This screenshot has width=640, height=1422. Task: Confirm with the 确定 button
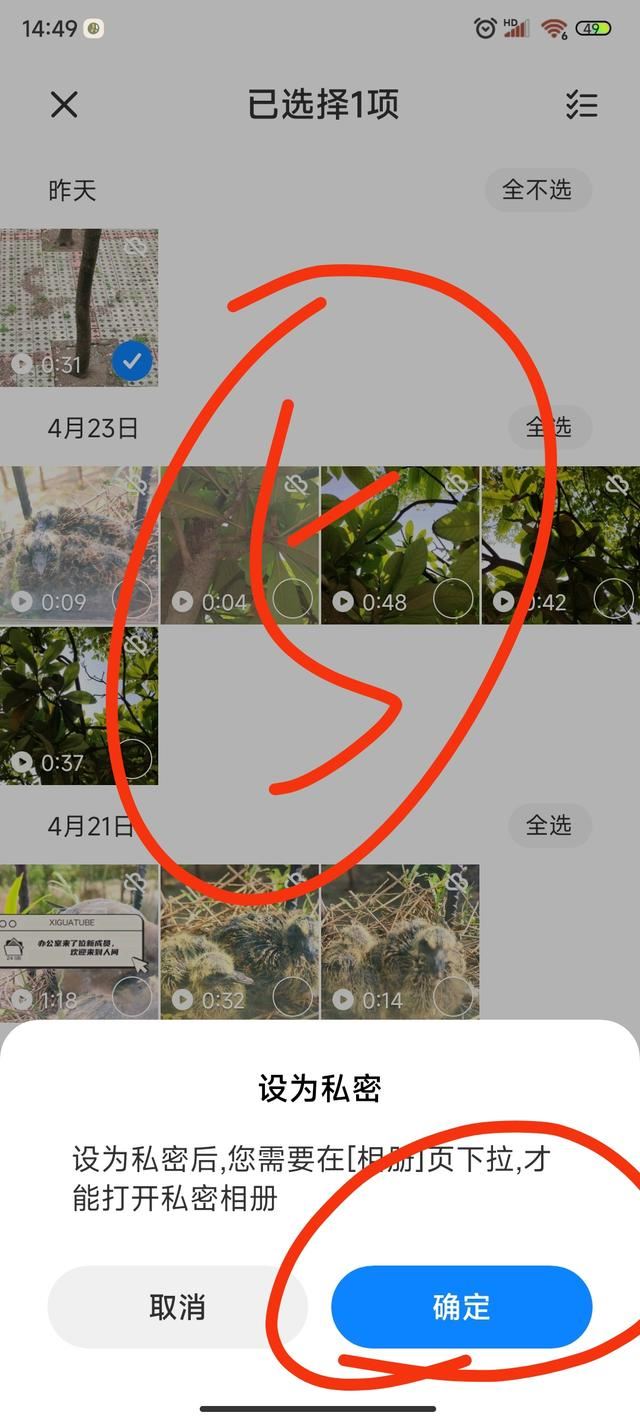pos(461,1307)
